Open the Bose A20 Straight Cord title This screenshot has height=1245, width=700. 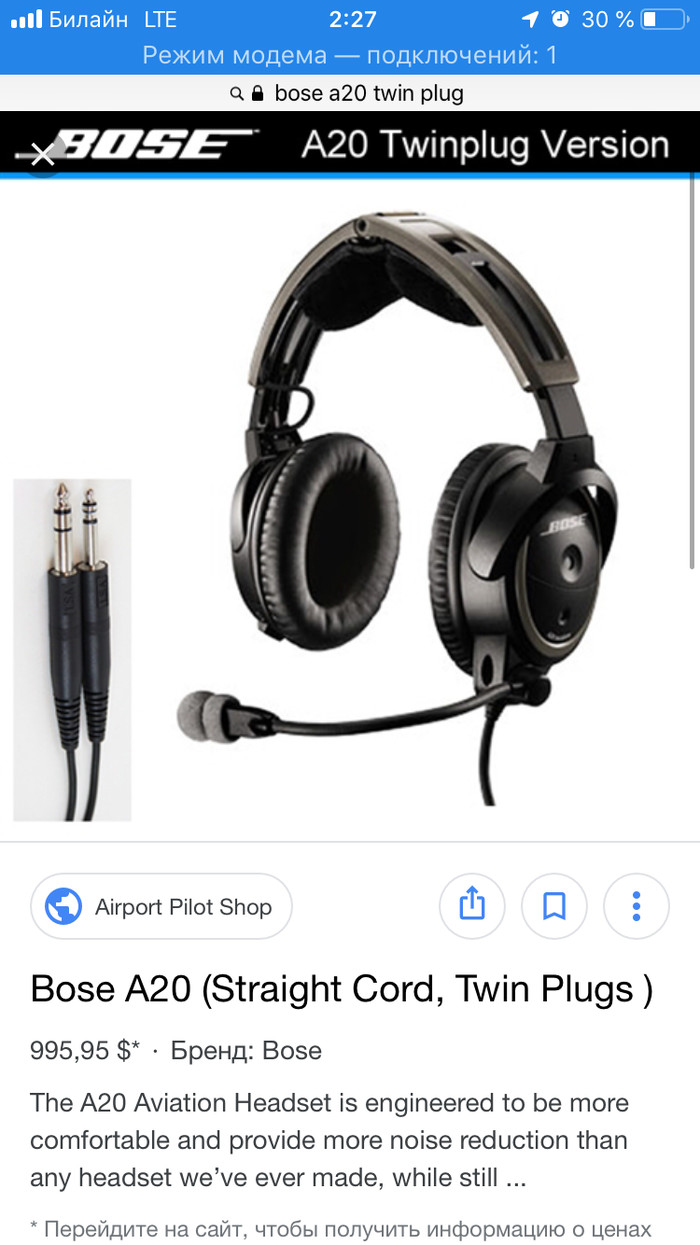(x=341, y=989)
